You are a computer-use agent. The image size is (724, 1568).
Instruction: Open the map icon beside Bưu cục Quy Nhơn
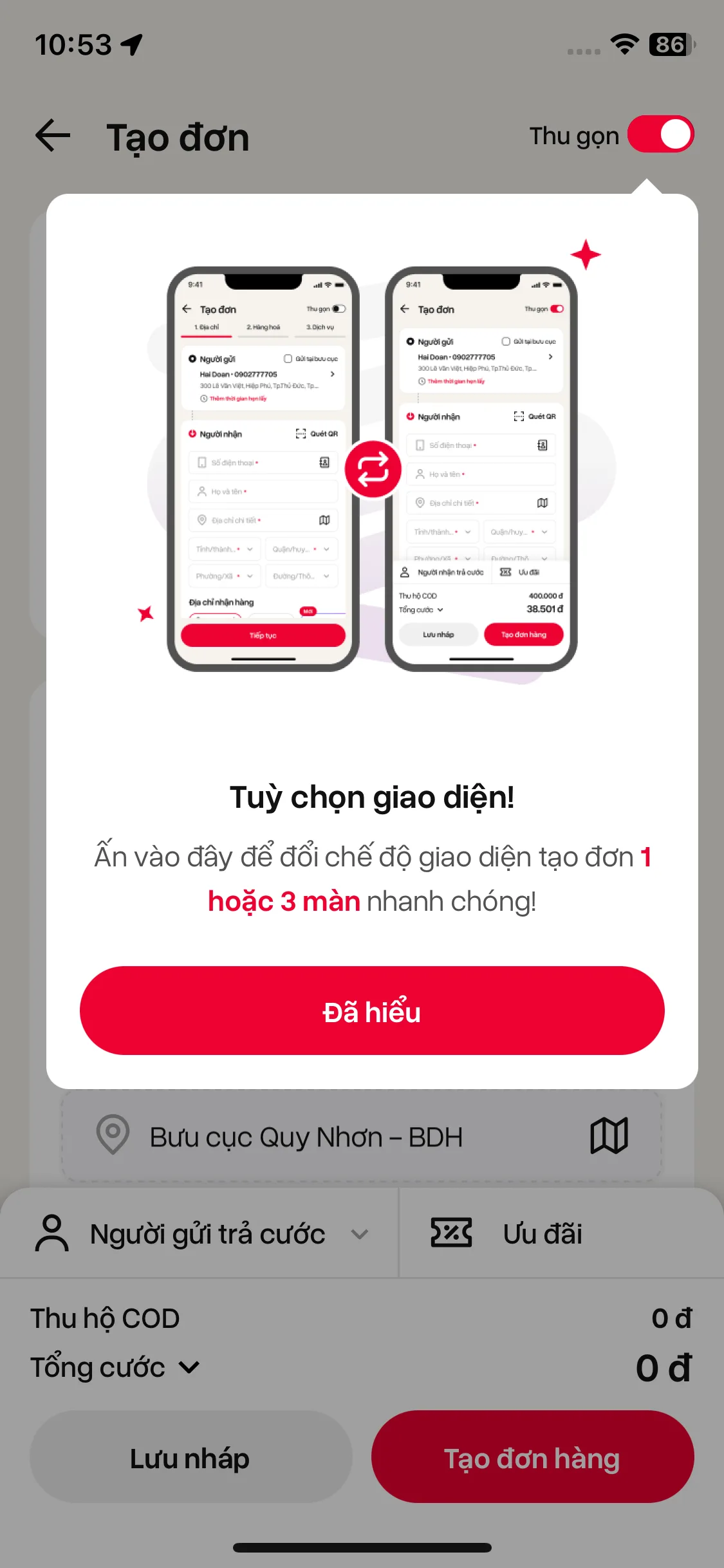coord(609,1135)
